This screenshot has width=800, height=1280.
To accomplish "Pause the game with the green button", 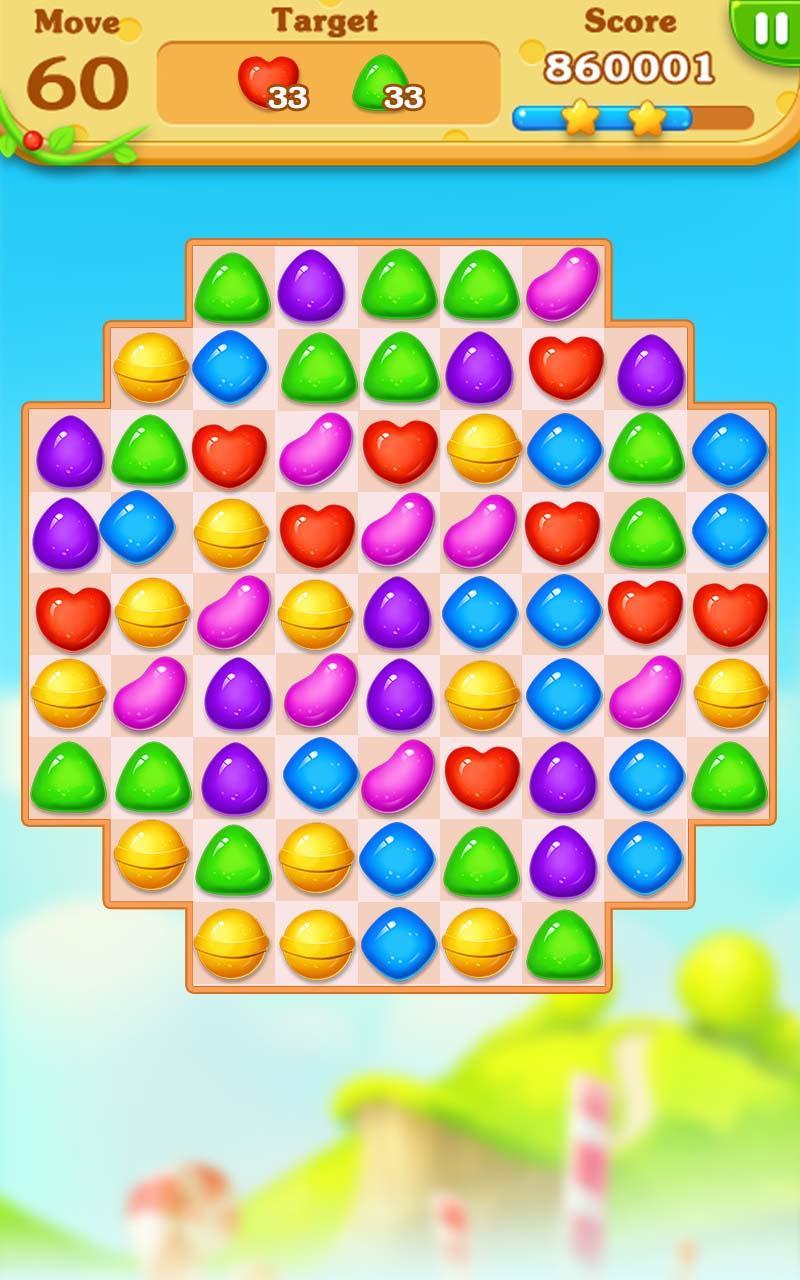I will click(x=770, y=28).
